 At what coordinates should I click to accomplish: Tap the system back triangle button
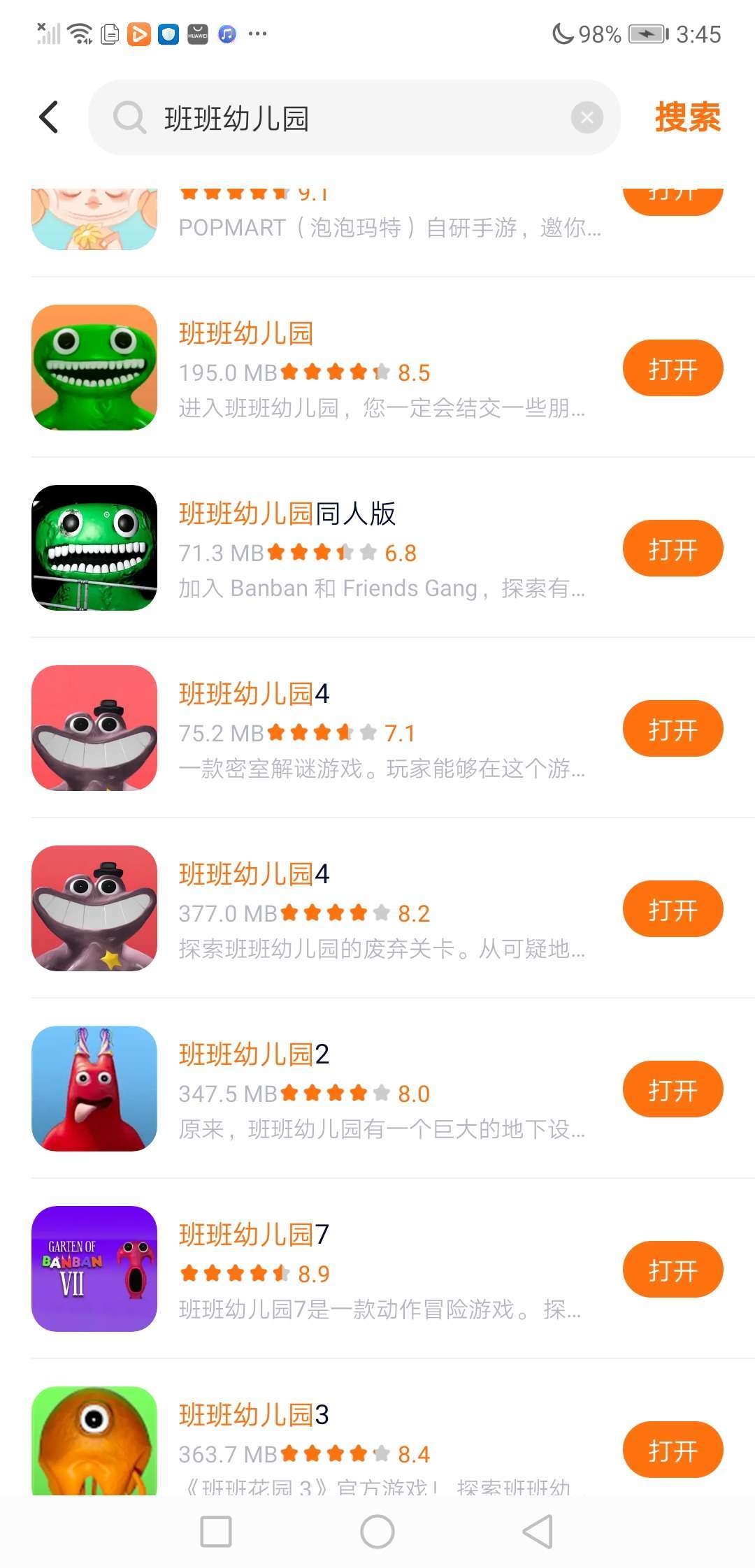pyautogui.click(x=538, y=1532)
